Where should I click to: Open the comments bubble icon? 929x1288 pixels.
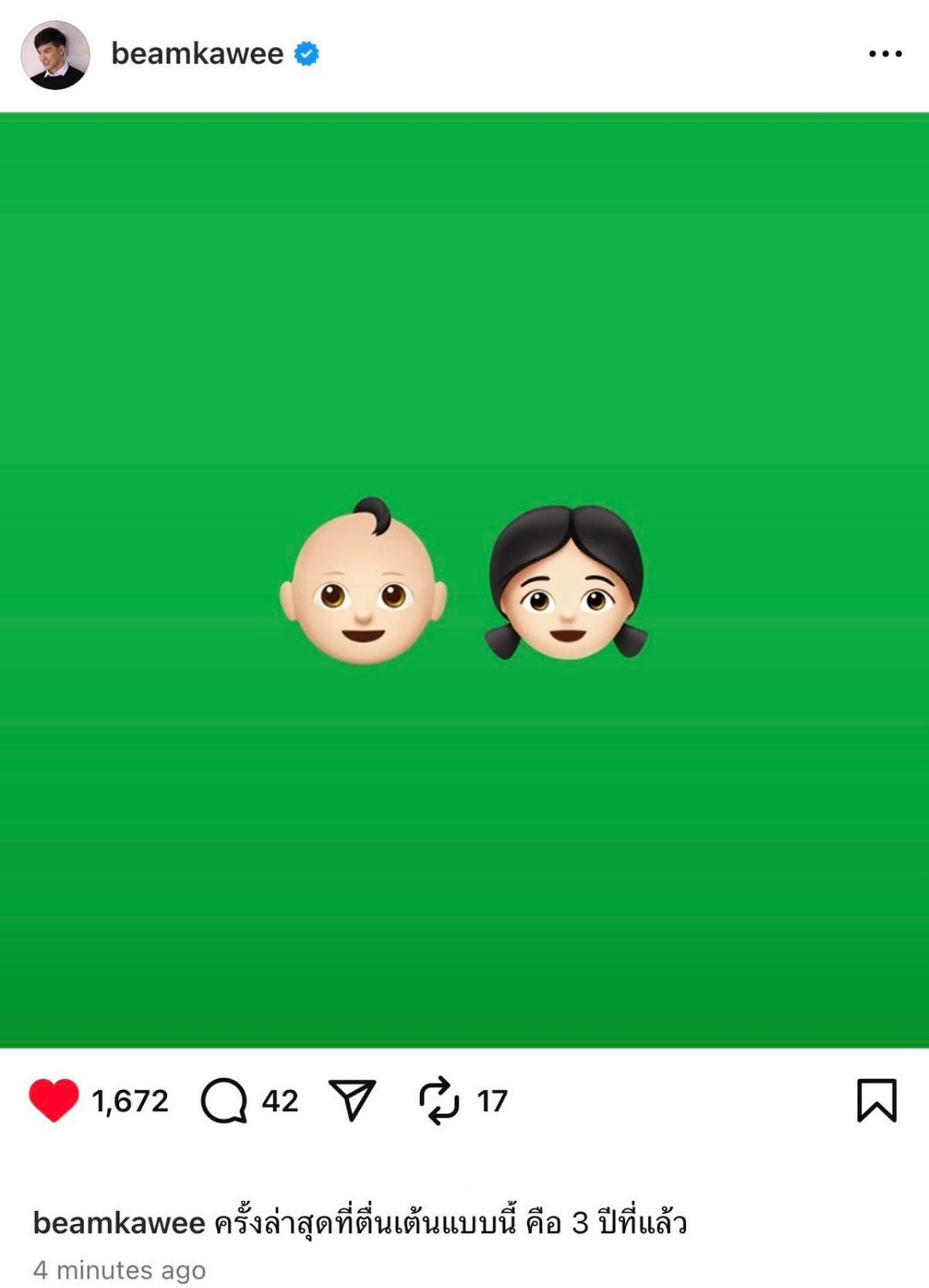[x=224, y=1100]
